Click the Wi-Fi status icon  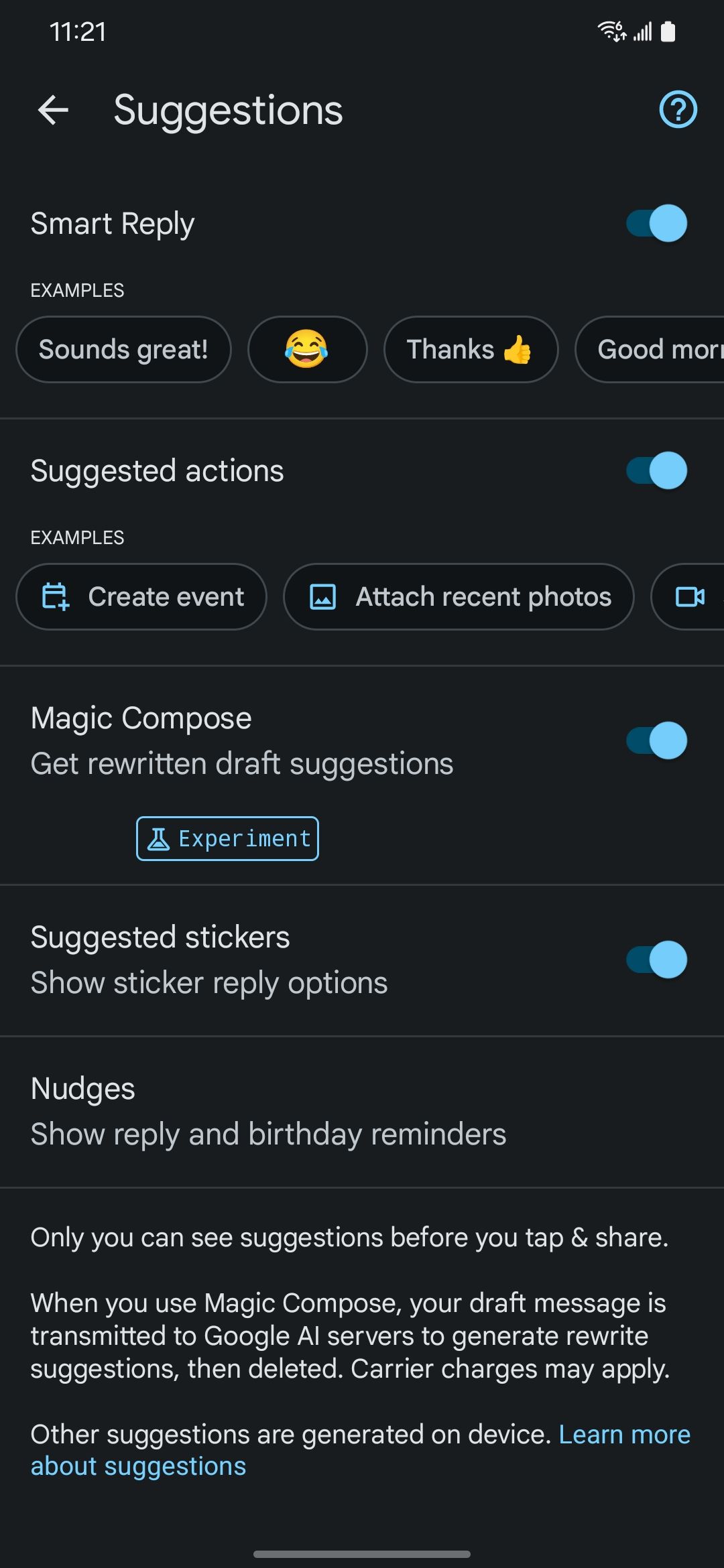point(610,30)
